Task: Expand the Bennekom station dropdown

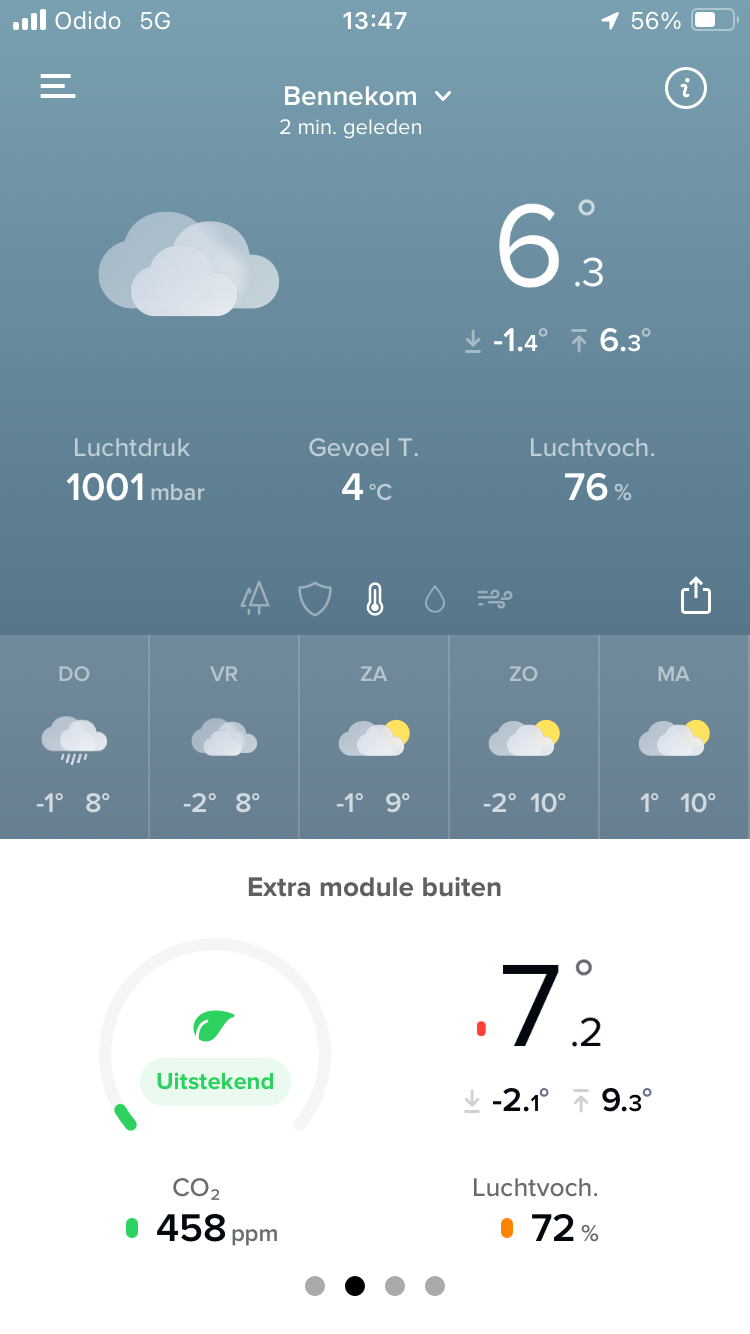Action: point(368,96)
